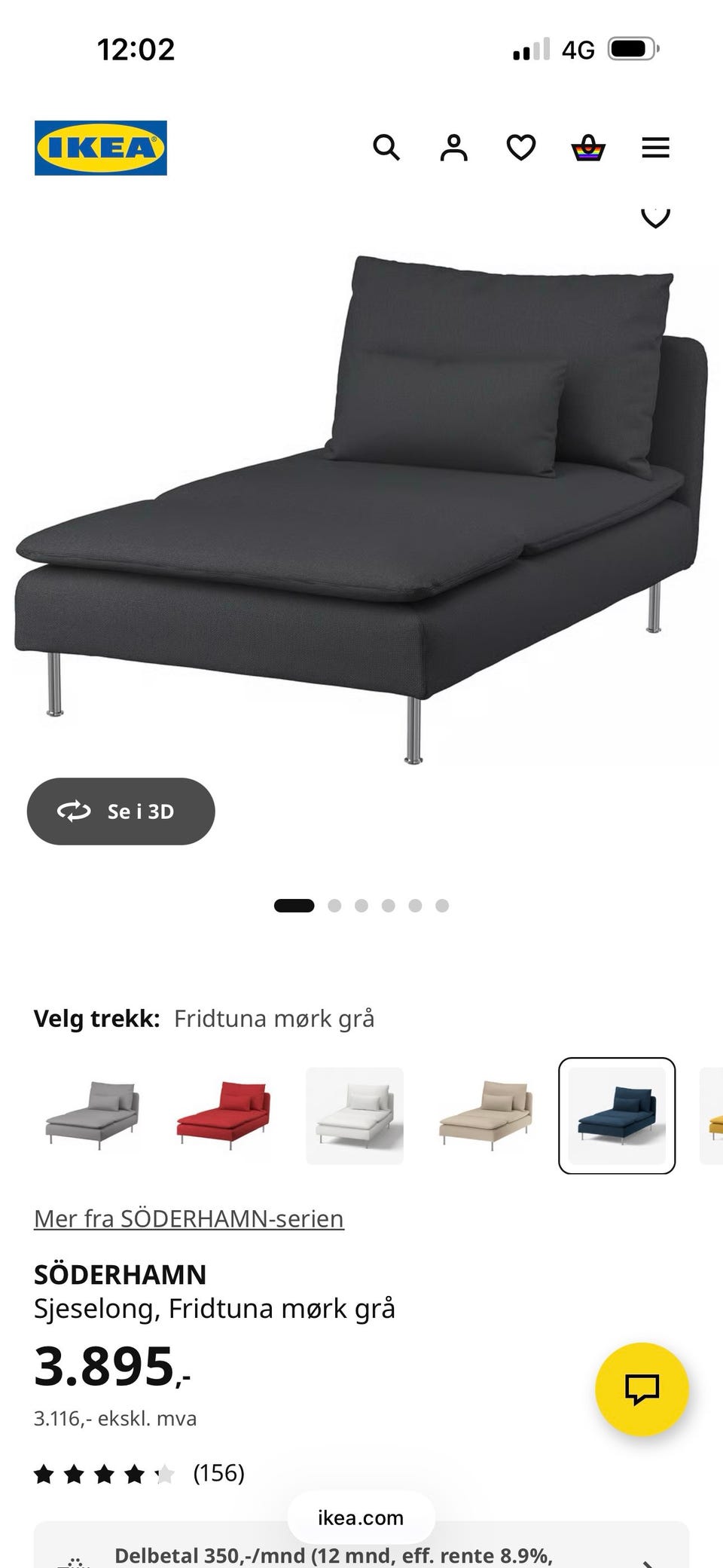Select the dark blue cover option
Image resolution: width=723 pixels, height=1568 pixels.
617,1116
